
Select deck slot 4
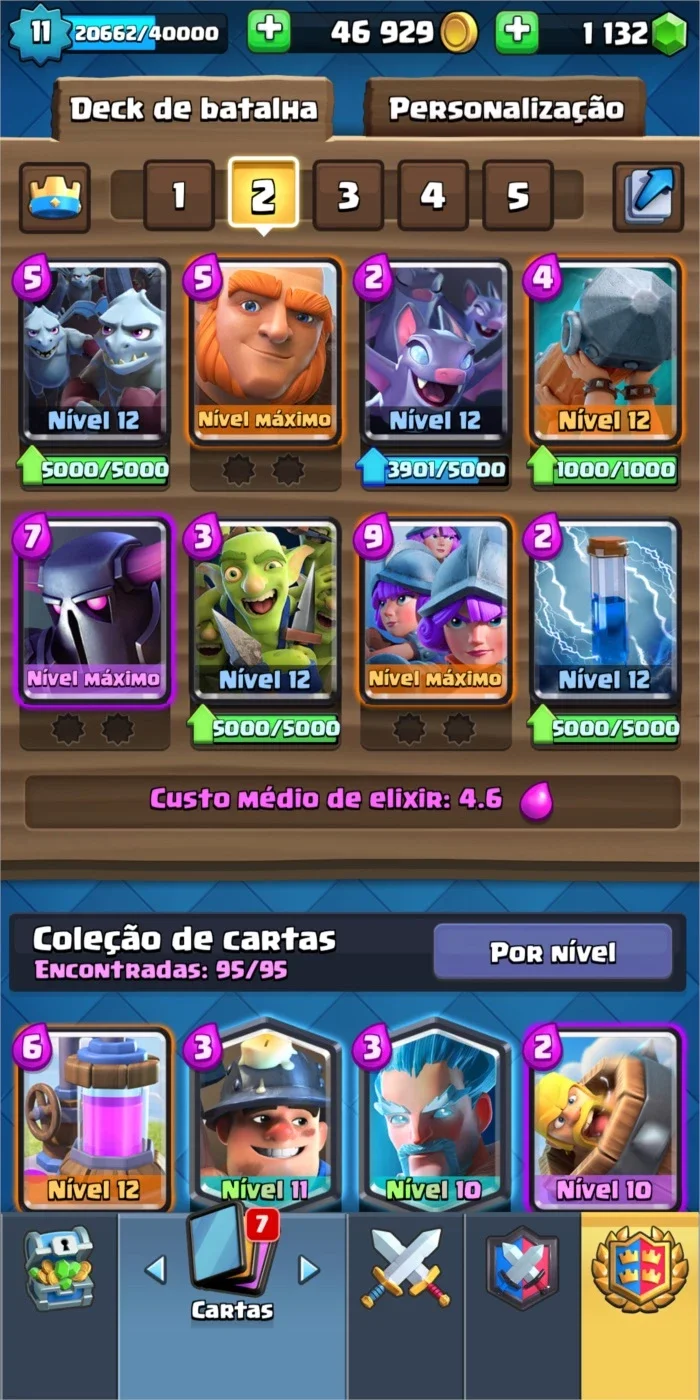click(432, 196)
